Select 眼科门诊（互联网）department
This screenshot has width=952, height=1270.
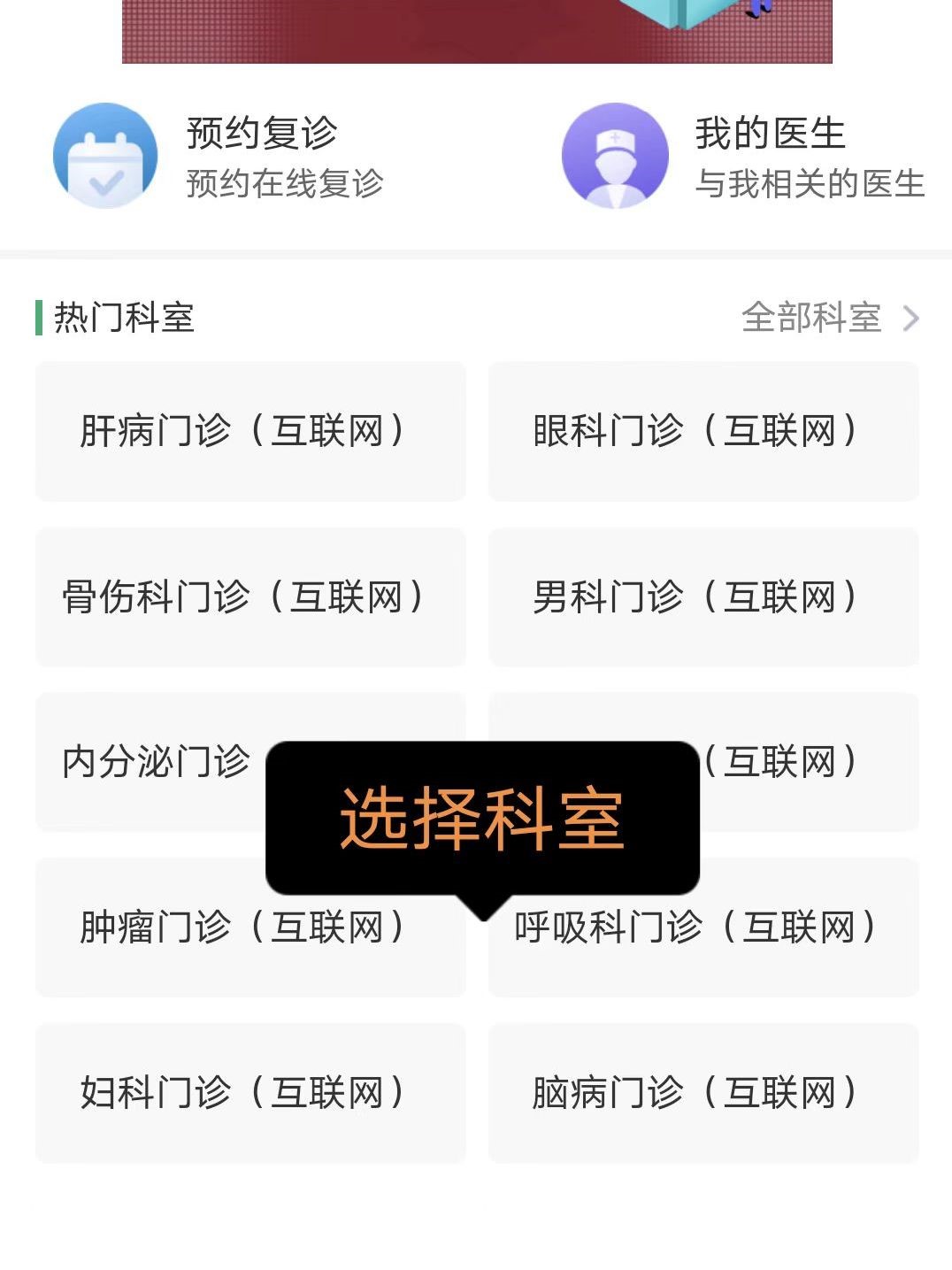coord(703,432)
